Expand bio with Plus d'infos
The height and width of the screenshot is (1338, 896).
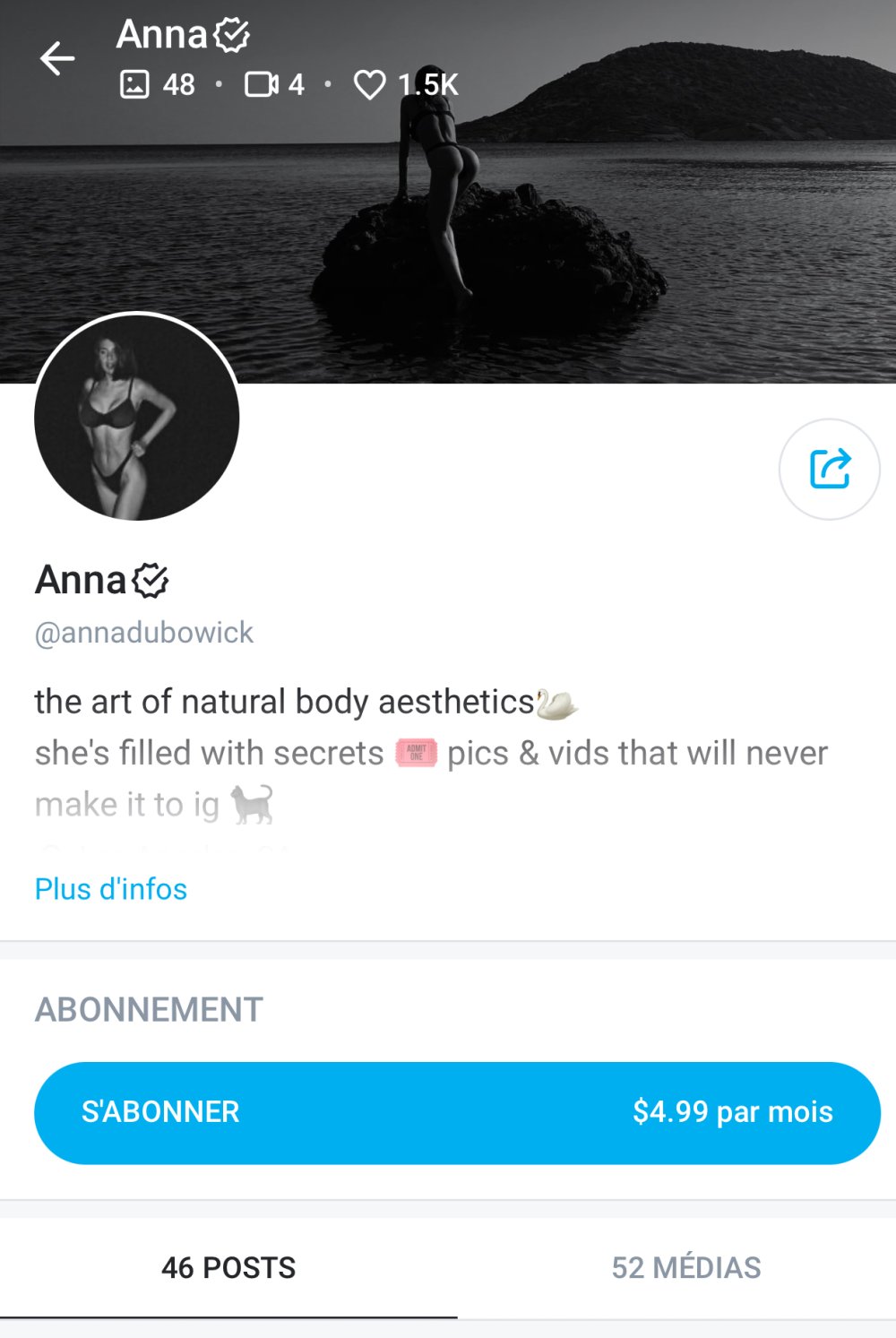point(110,889)
